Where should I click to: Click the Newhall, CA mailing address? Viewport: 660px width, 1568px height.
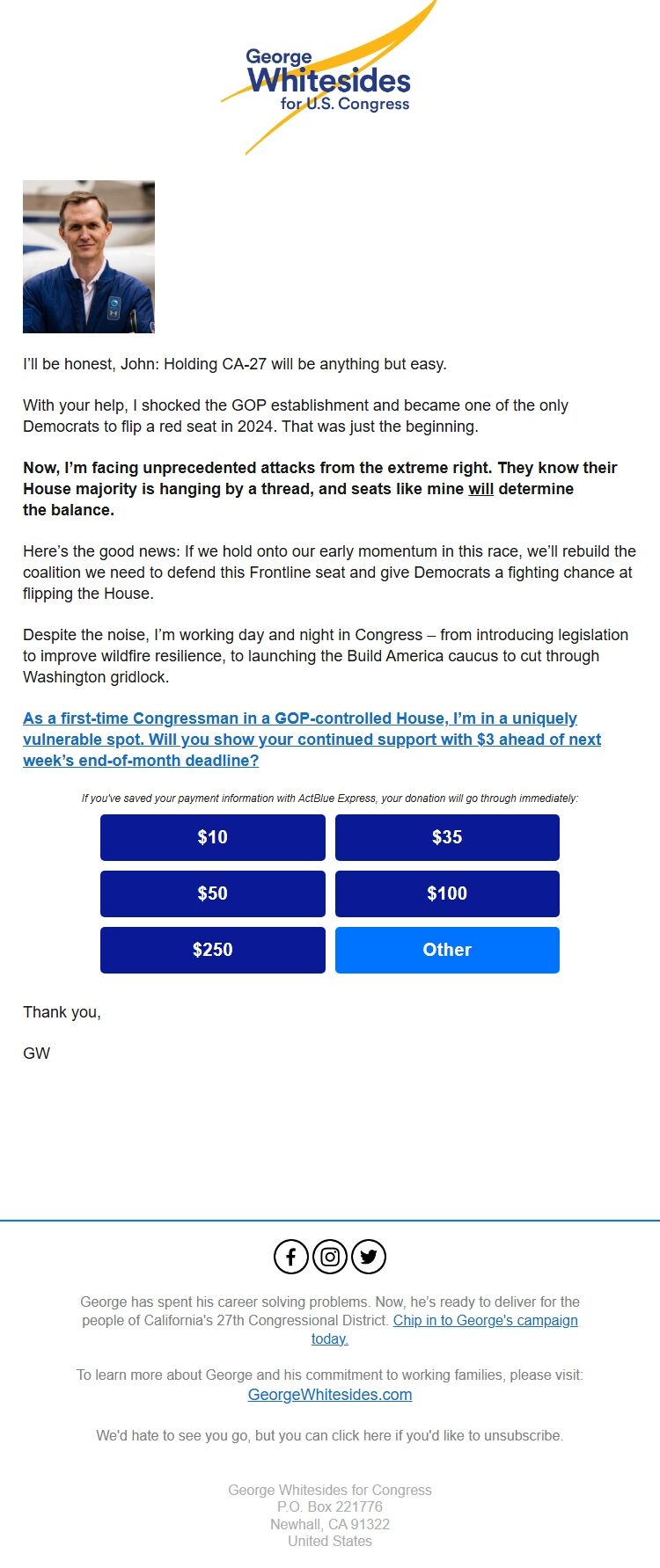[x=329, y=1524]
